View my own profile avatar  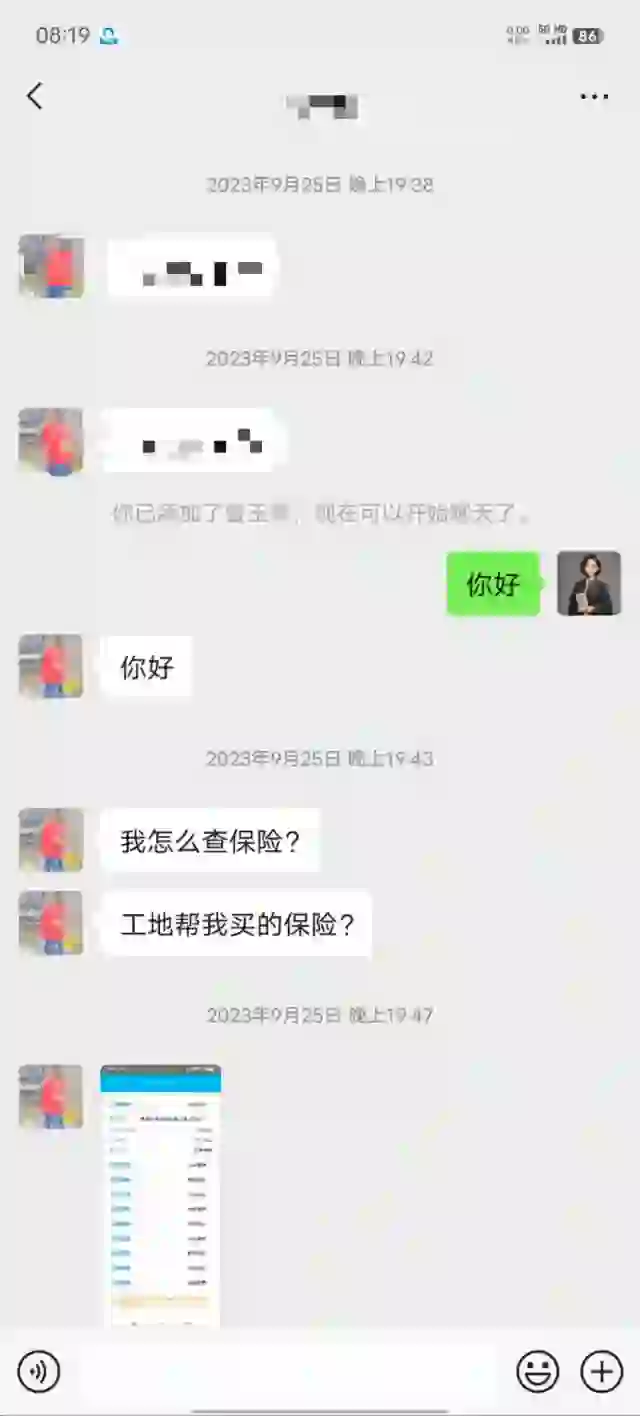588,583
